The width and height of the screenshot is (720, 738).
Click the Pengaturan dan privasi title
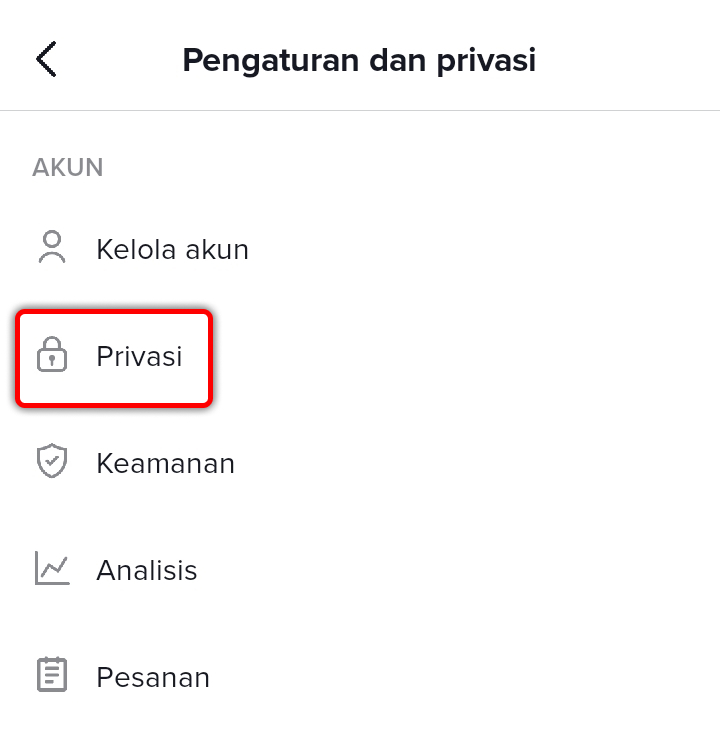pos(358,60)
